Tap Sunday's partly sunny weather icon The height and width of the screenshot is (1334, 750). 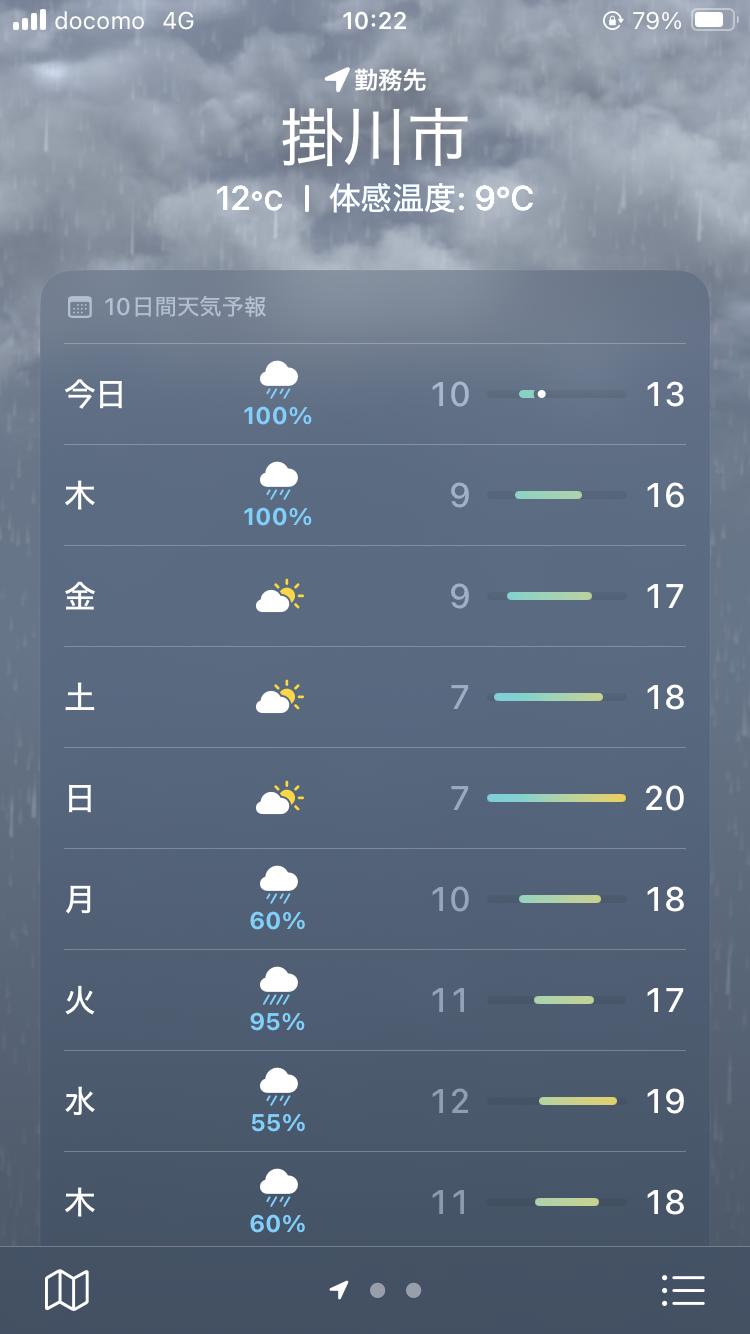pyautogui.click(x=277, y=797)
